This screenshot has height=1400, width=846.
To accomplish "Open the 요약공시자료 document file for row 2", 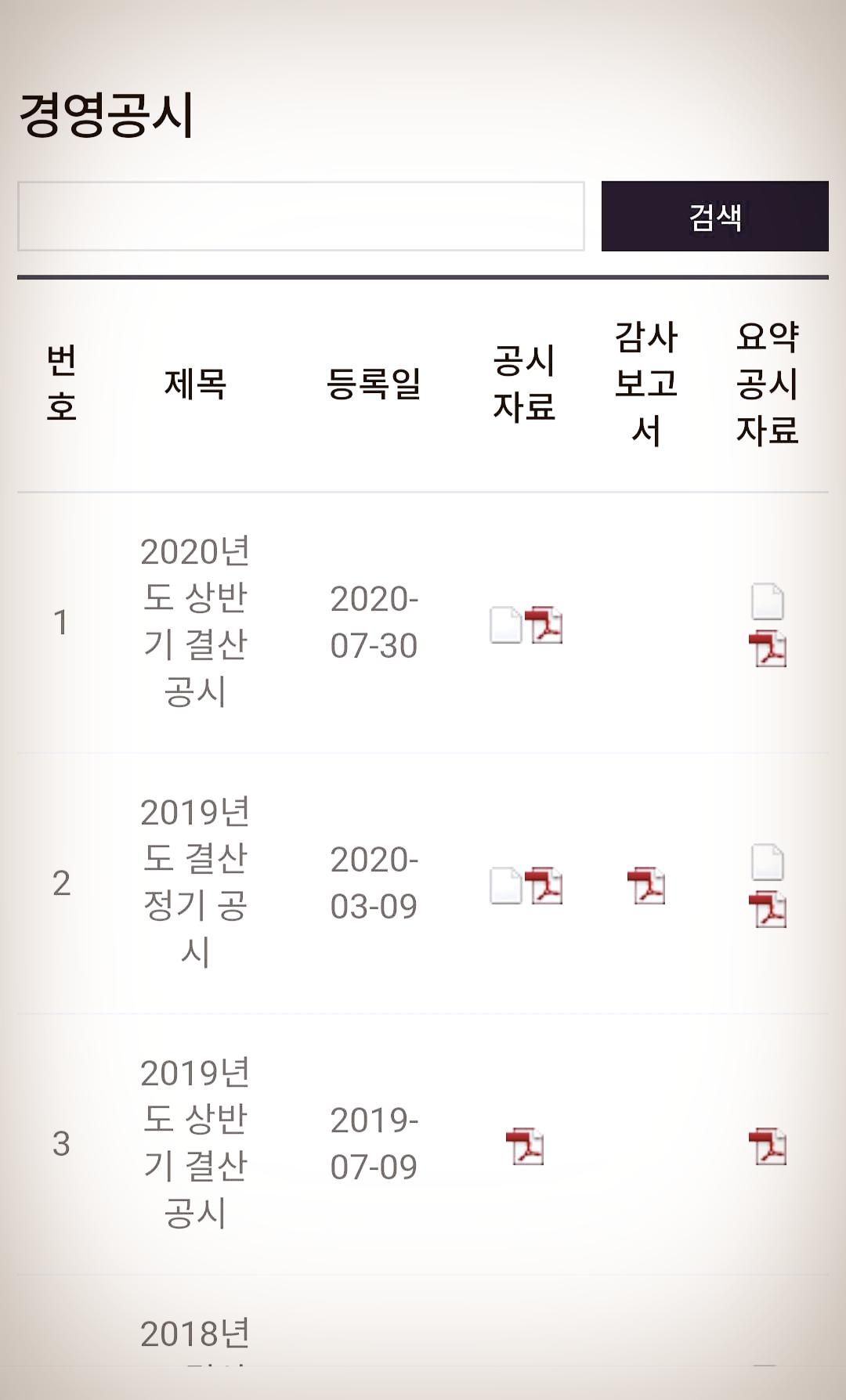I will 767,862.
